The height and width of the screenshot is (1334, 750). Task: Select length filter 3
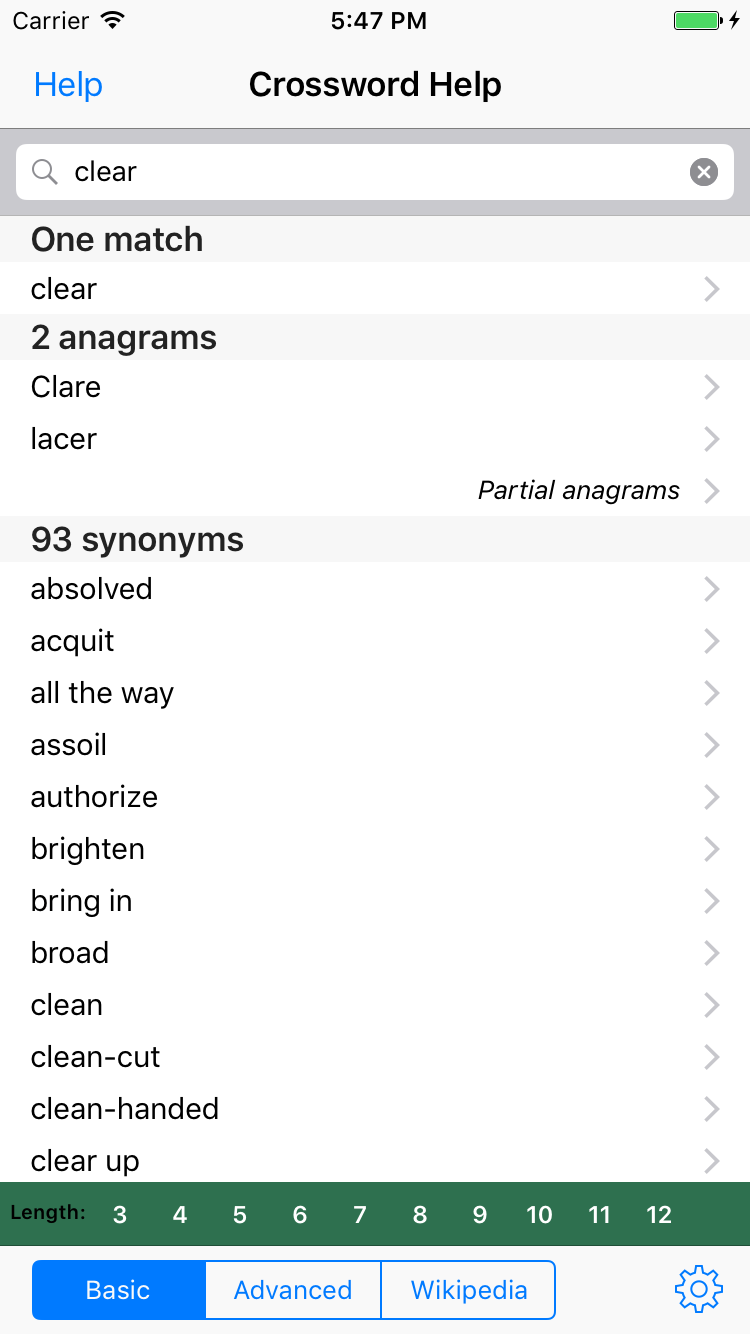(x=119, y=1214)
